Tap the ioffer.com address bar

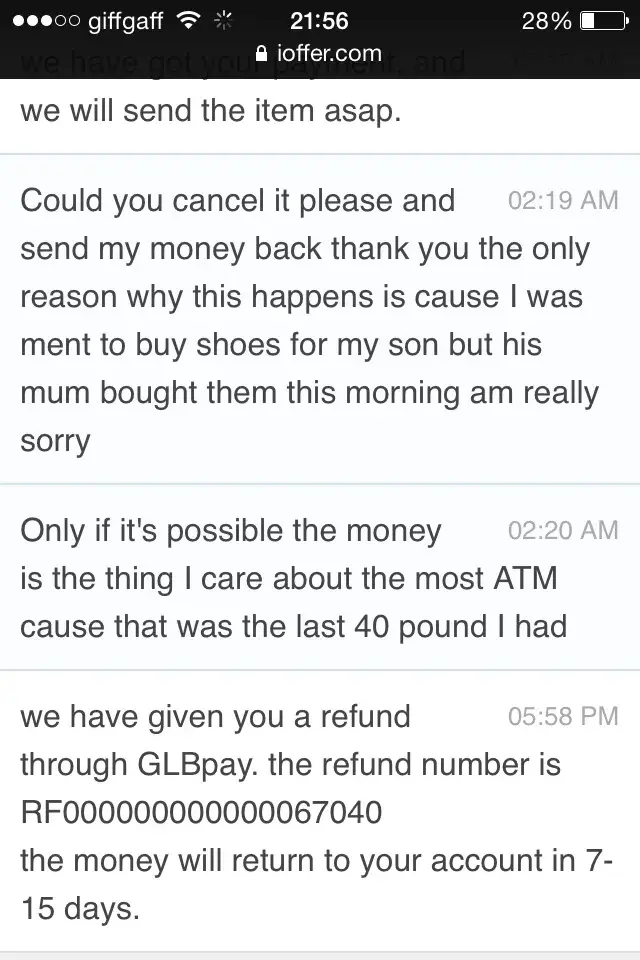(x=320, y=53)
